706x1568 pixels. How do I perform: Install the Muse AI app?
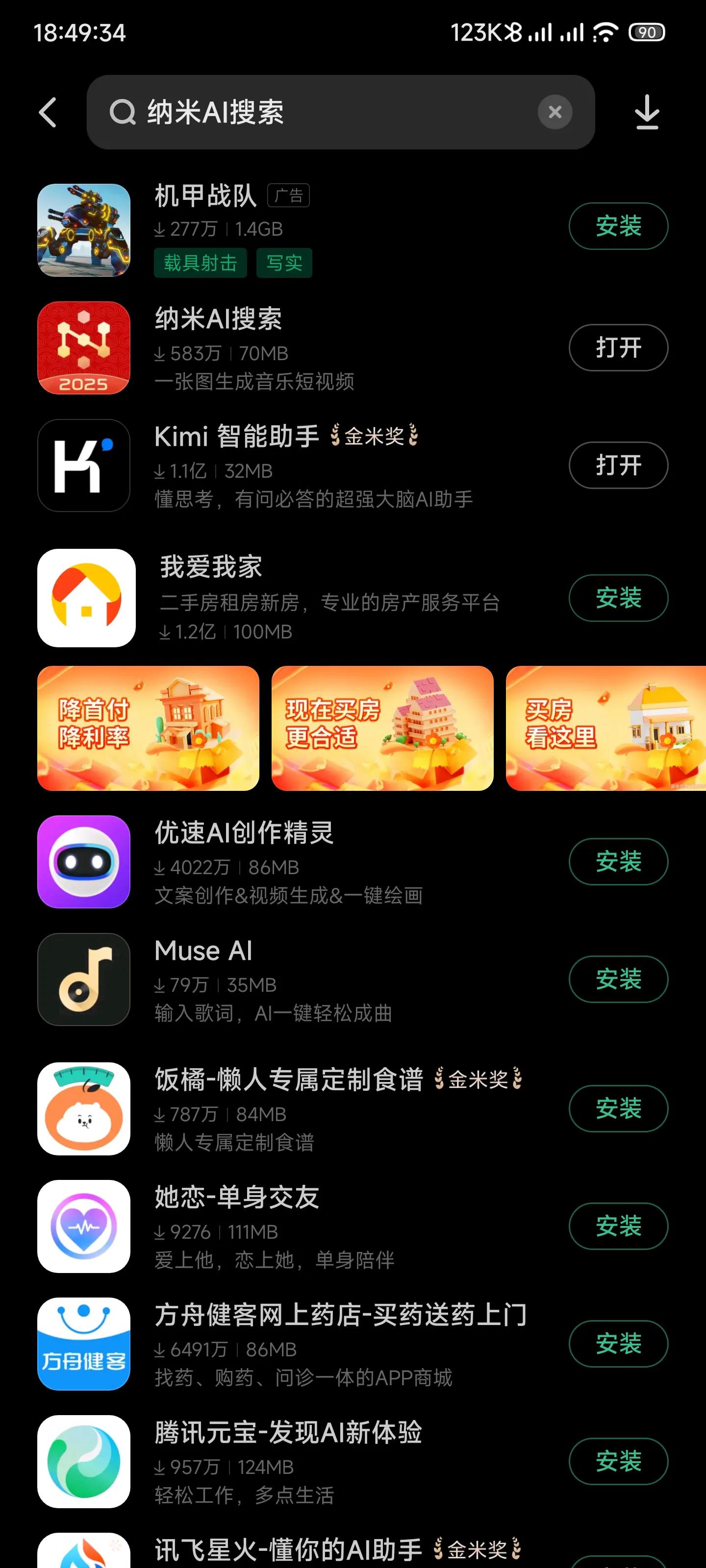(x=618, y=979)
